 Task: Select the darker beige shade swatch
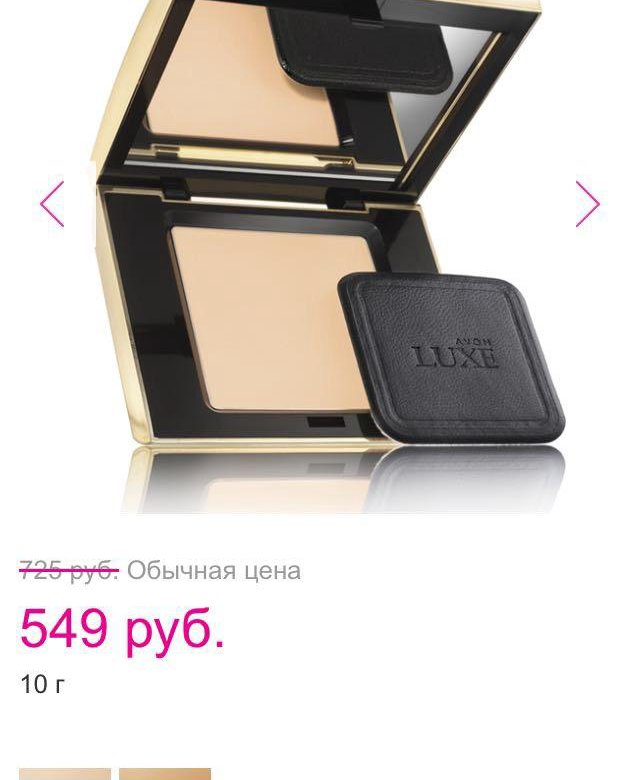165,773
